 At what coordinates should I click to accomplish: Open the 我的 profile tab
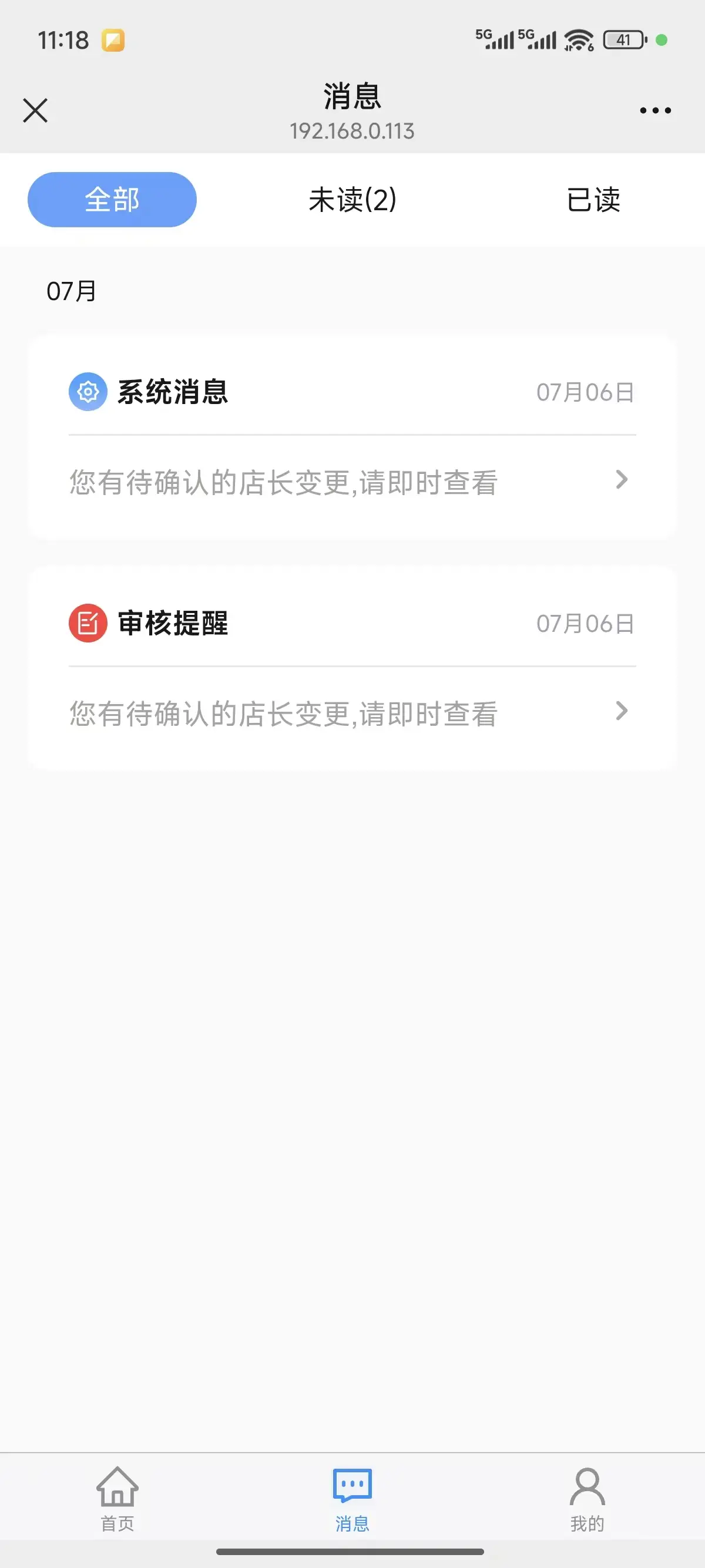pyautogui.click(x=587, y=1499)
